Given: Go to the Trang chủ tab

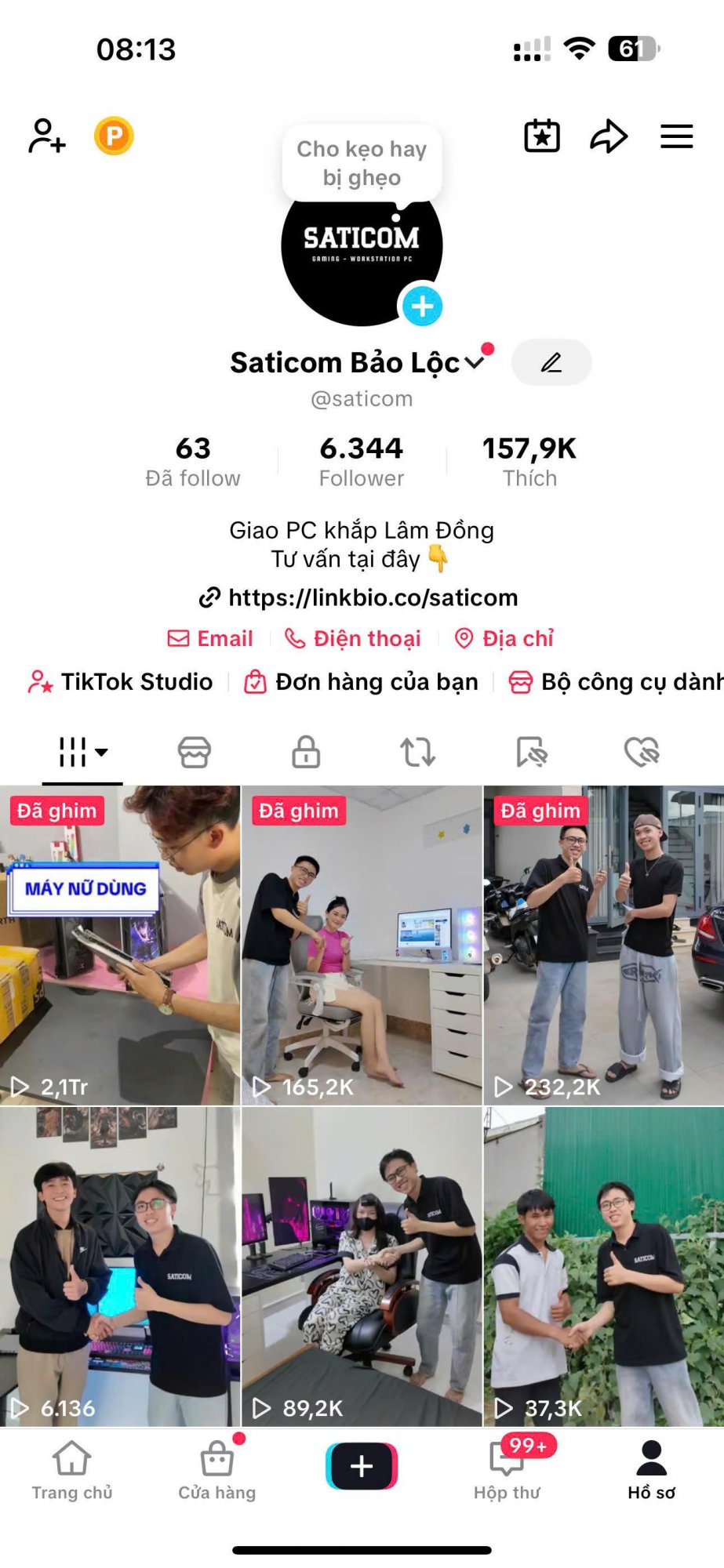Looking at the screenshot, I should (72, 1471).
